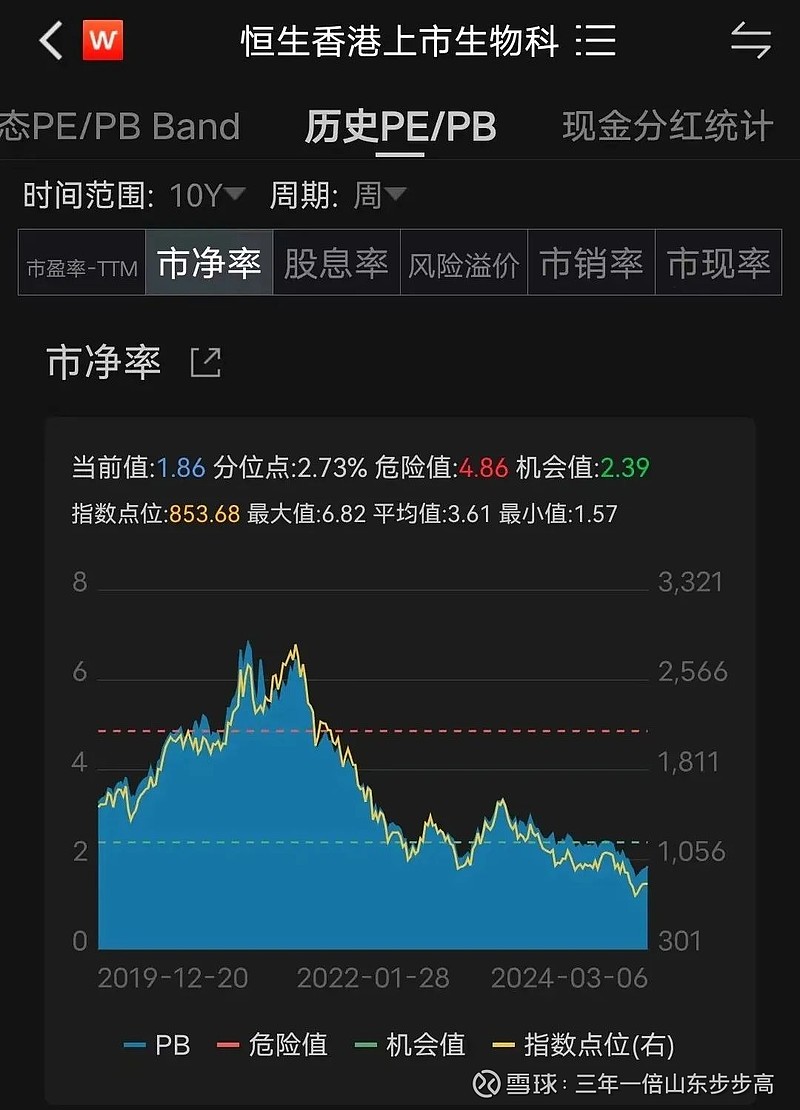Viewport: 800px width, 1110px height.
Task: Open the 周期 周 dropdown
Action: [x=380, y=195]
